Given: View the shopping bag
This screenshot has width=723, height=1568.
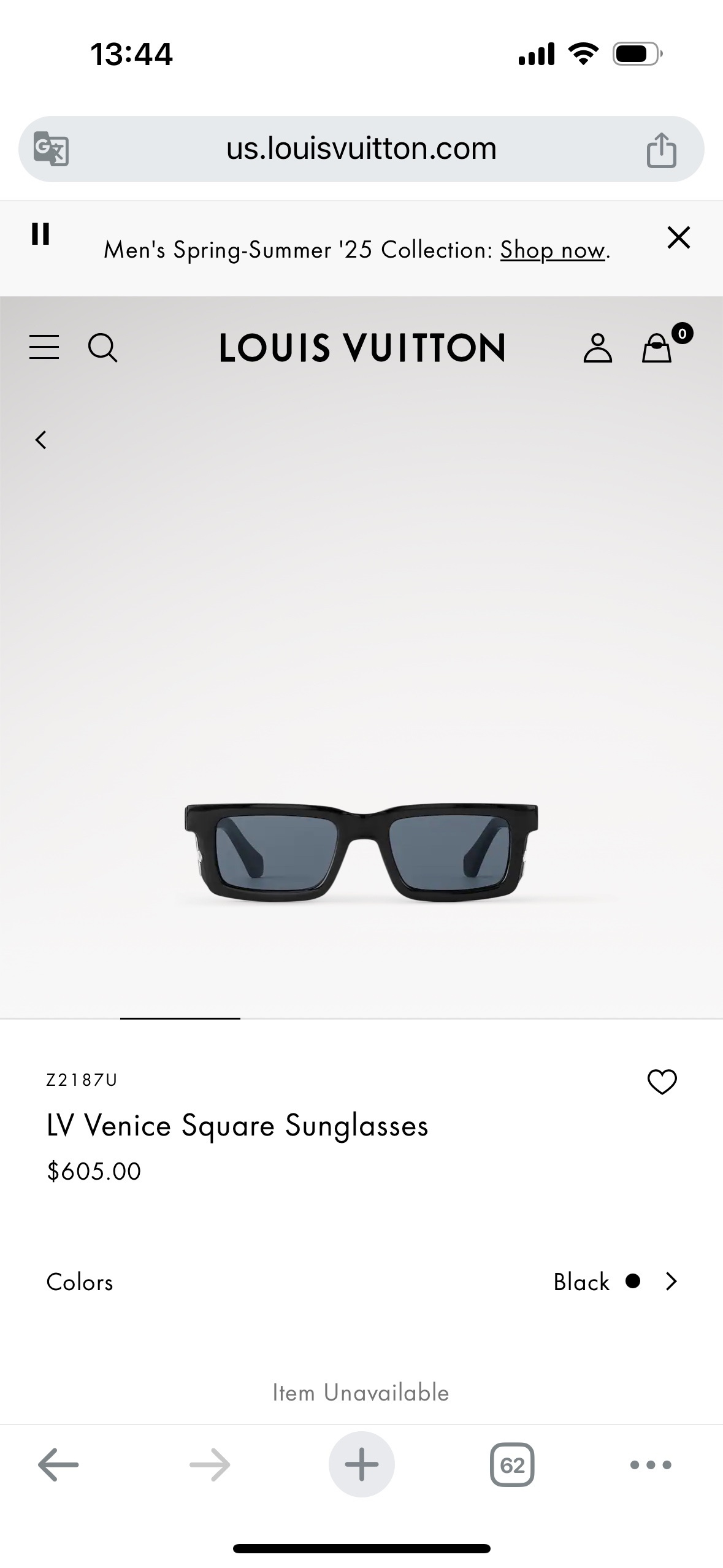Looking at the screenshot, I should point(657,348).
